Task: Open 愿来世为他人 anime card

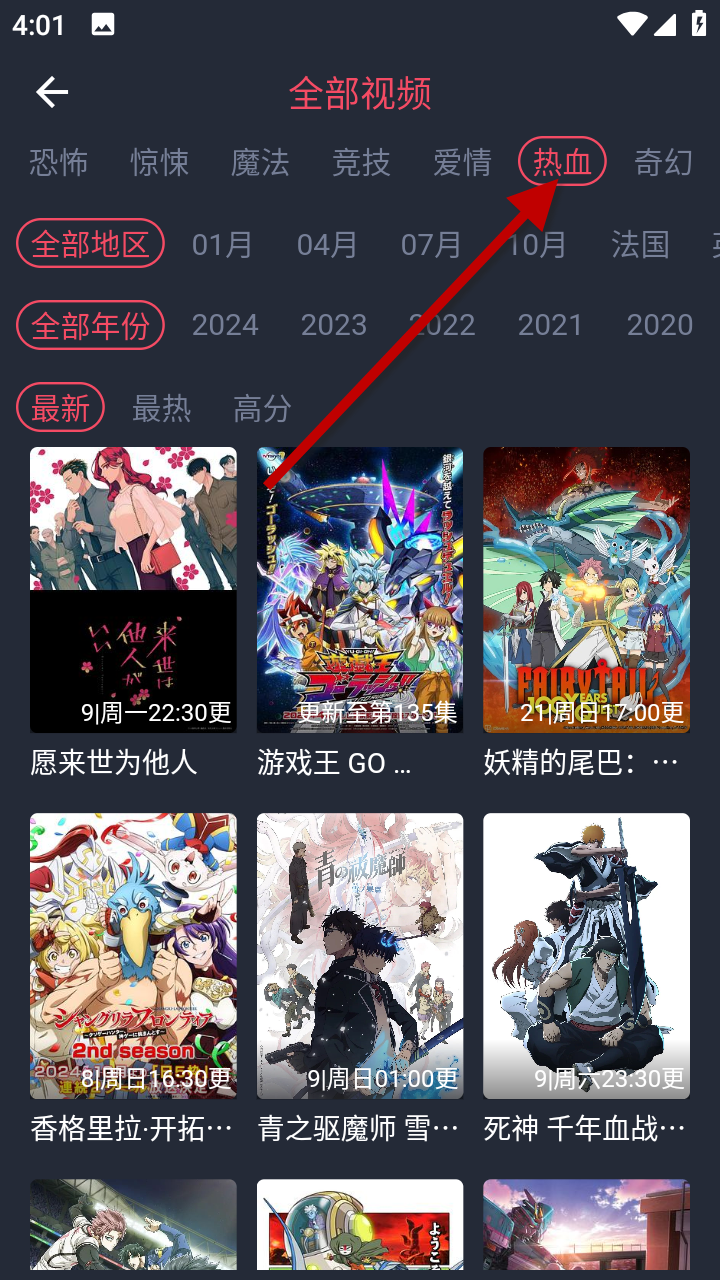Action: point(133,590)
